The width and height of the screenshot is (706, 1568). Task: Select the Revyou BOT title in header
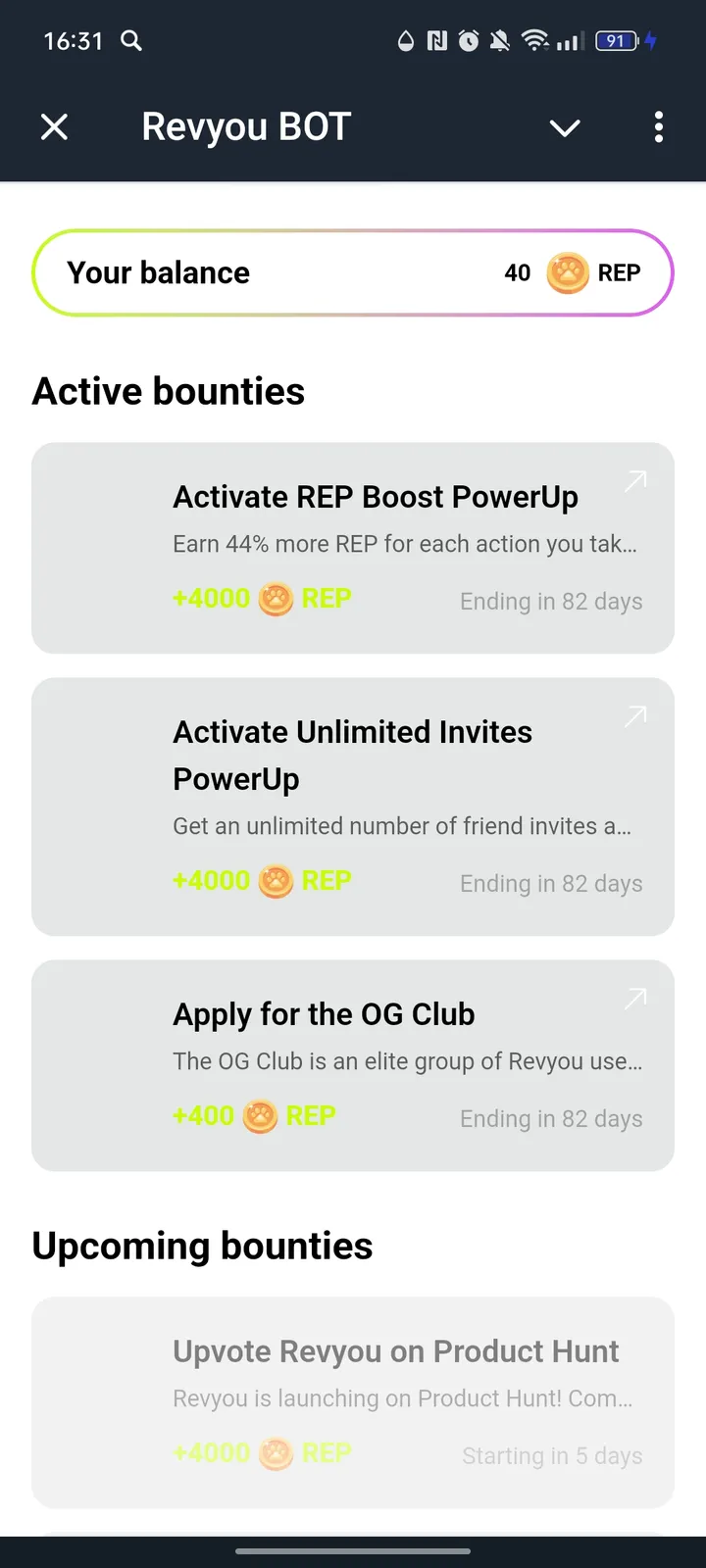(245, 126)
